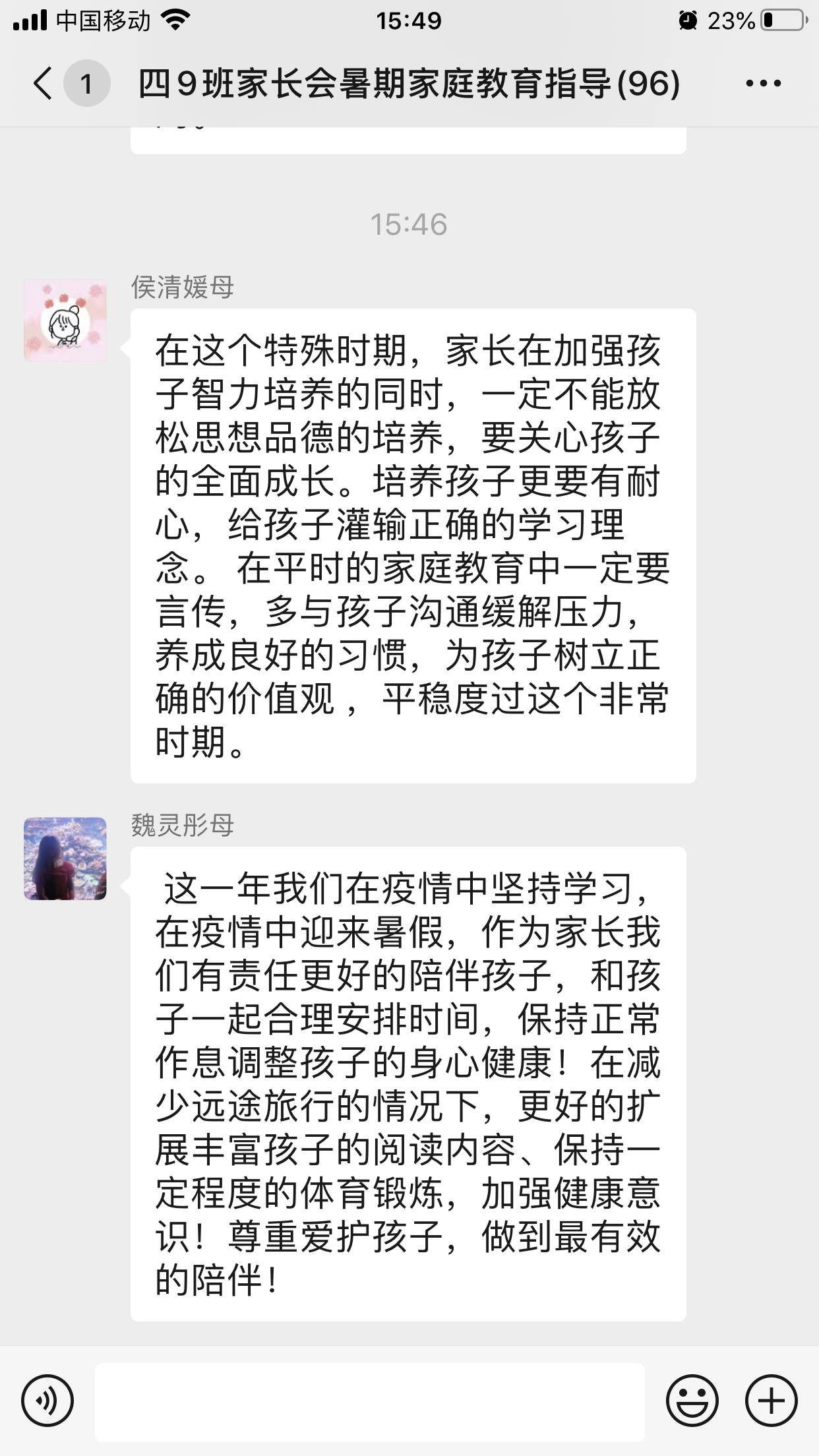This screenshot has width=819, height=1456.
Task: Open 魏灵彤母's profile avatar
Action: click(x=65, y=859)
